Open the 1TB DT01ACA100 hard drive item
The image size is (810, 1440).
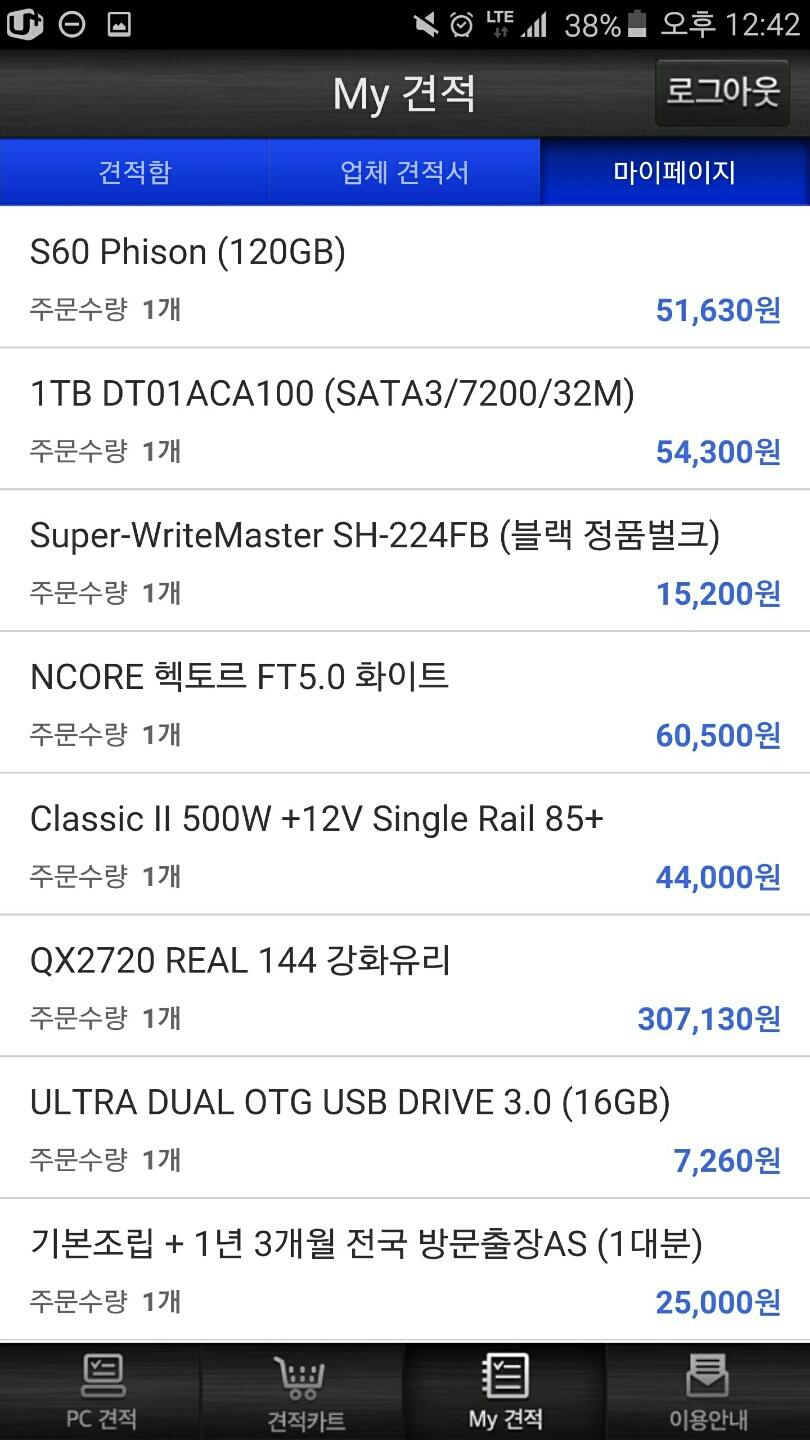pyautogui.click(x=405, y=420)
